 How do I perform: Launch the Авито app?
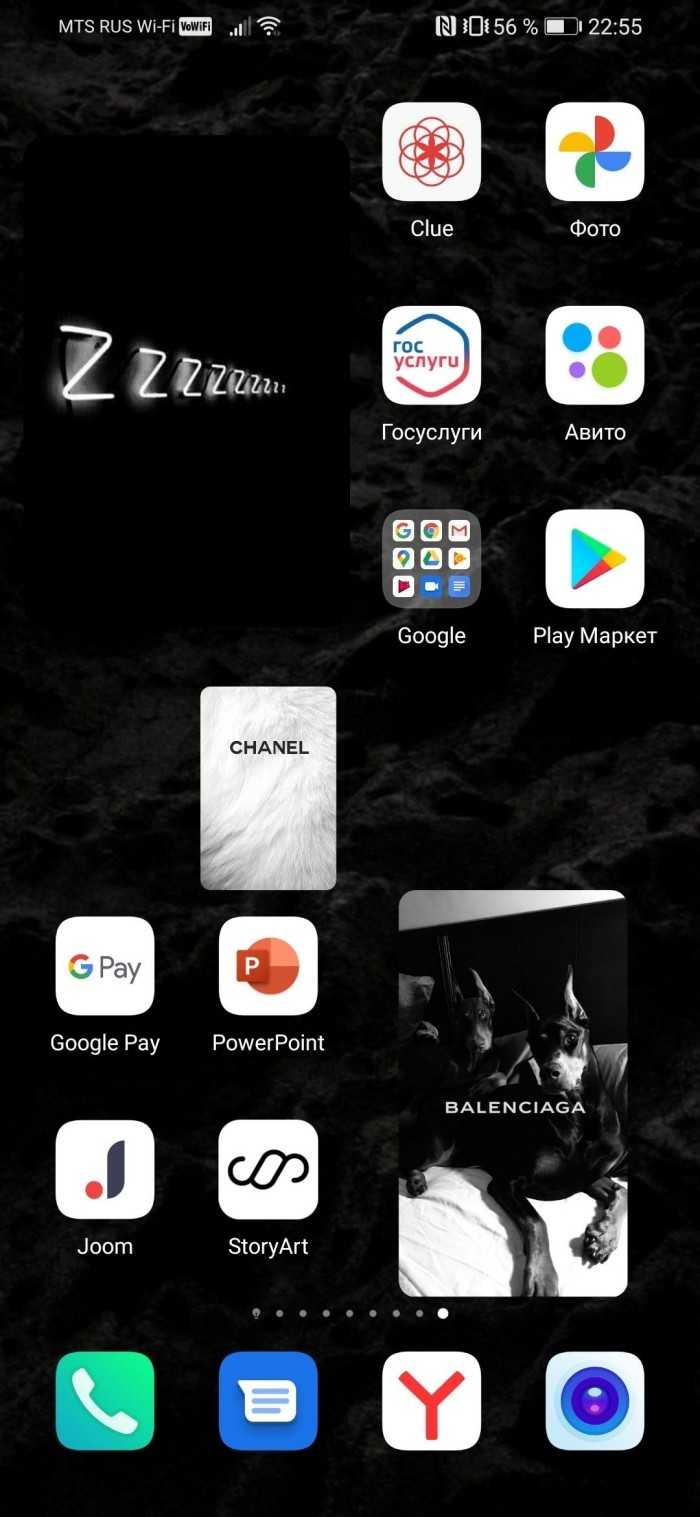594,355
